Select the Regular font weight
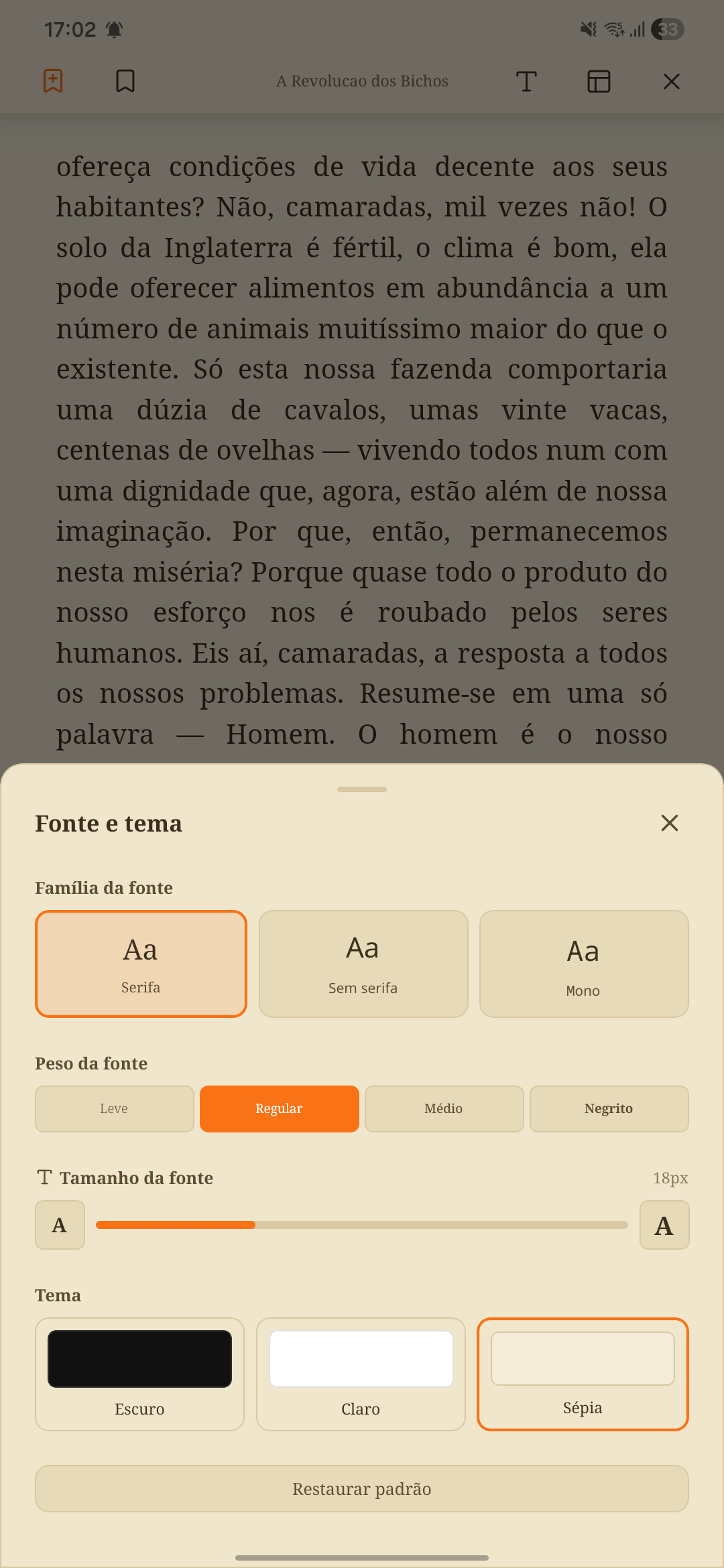The width and height of the screenshot is (724, 1568). pyautogui.click(x=280, y=1109)
